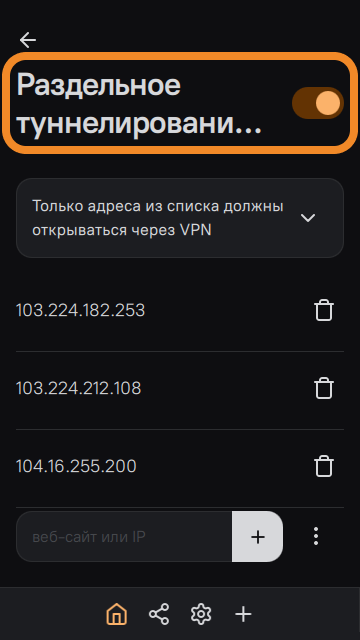Image resolution: width=360 pixels, height=640 pixels.
Task: Focus the website or IP input field
Action: coord(124,536)
